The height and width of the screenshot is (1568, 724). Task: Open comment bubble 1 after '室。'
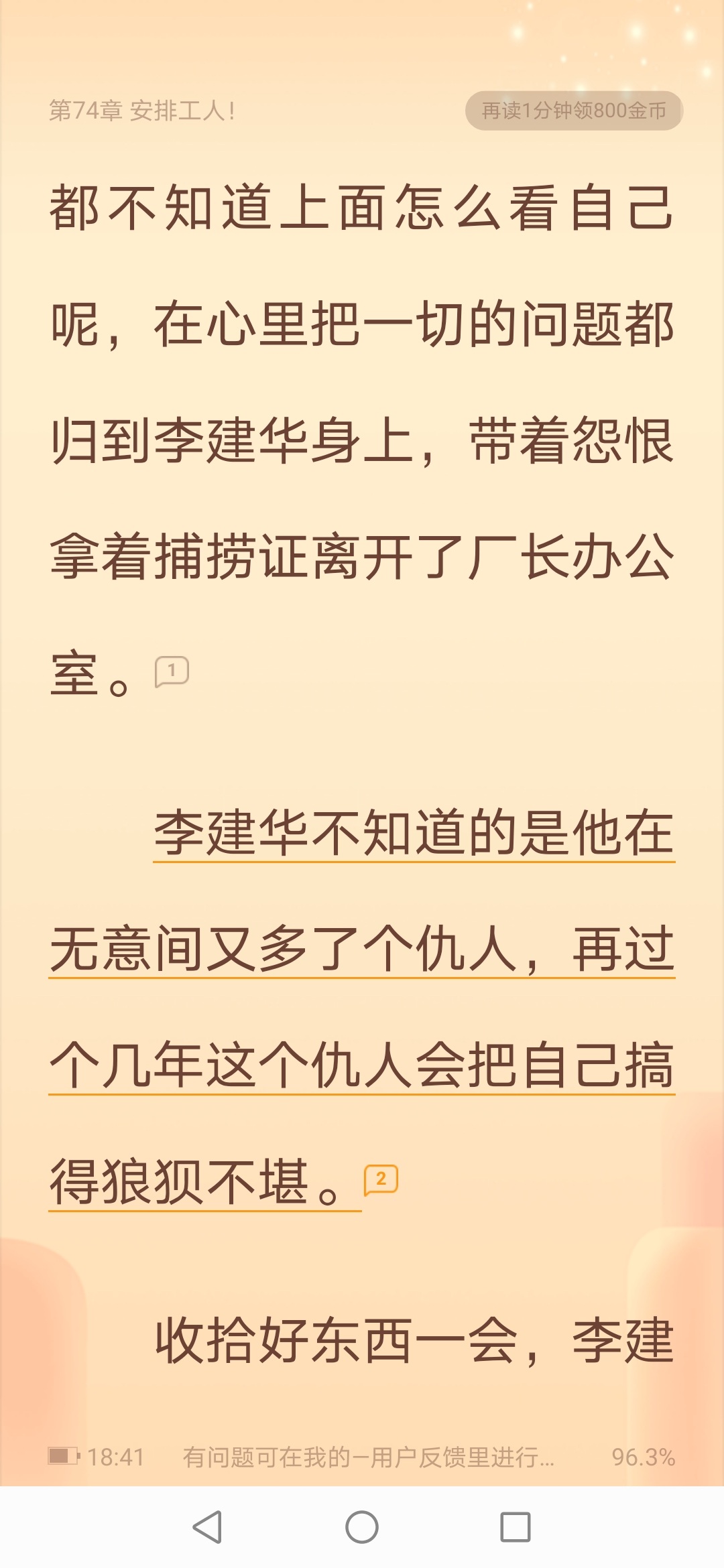[x=172, y=671]
